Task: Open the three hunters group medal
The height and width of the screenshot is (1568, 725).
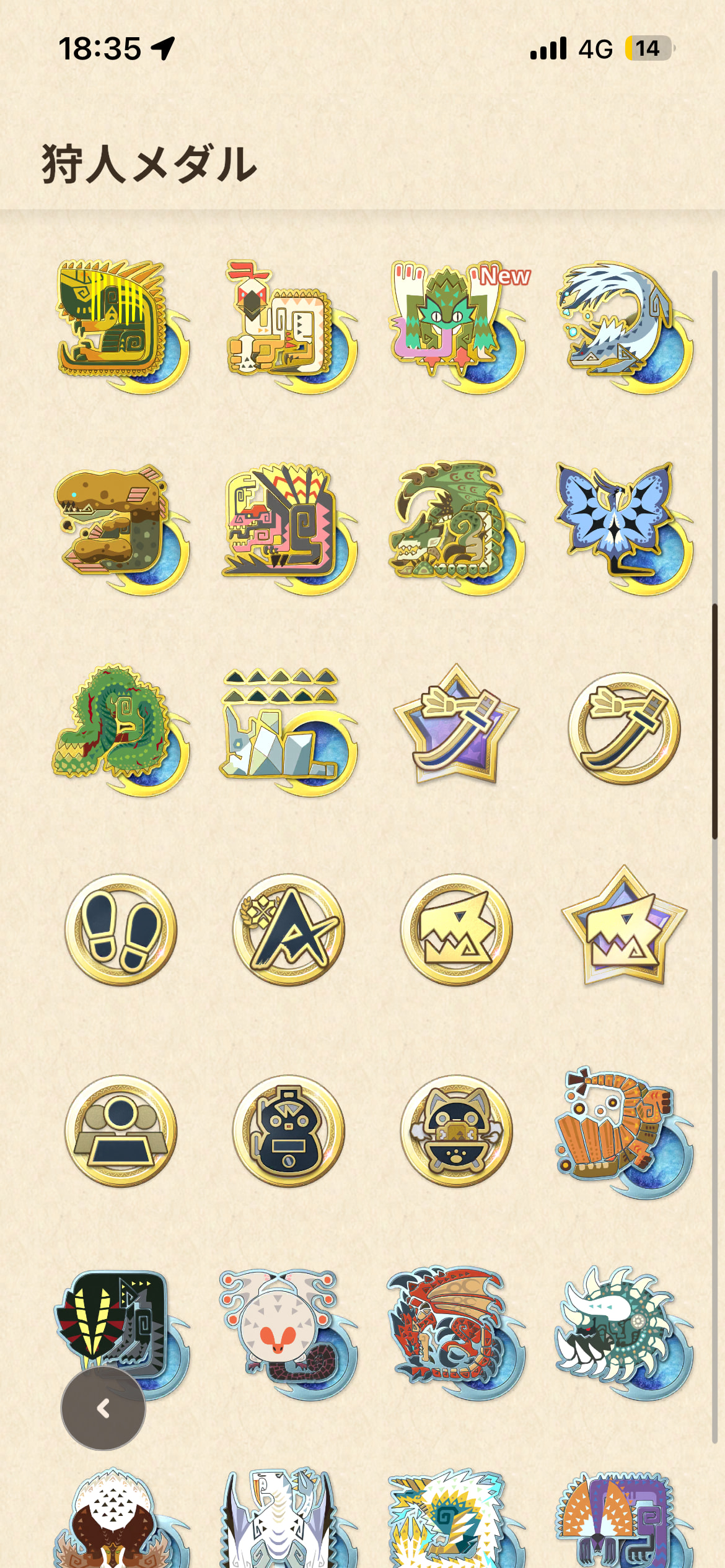Action: click(121, 1131)
